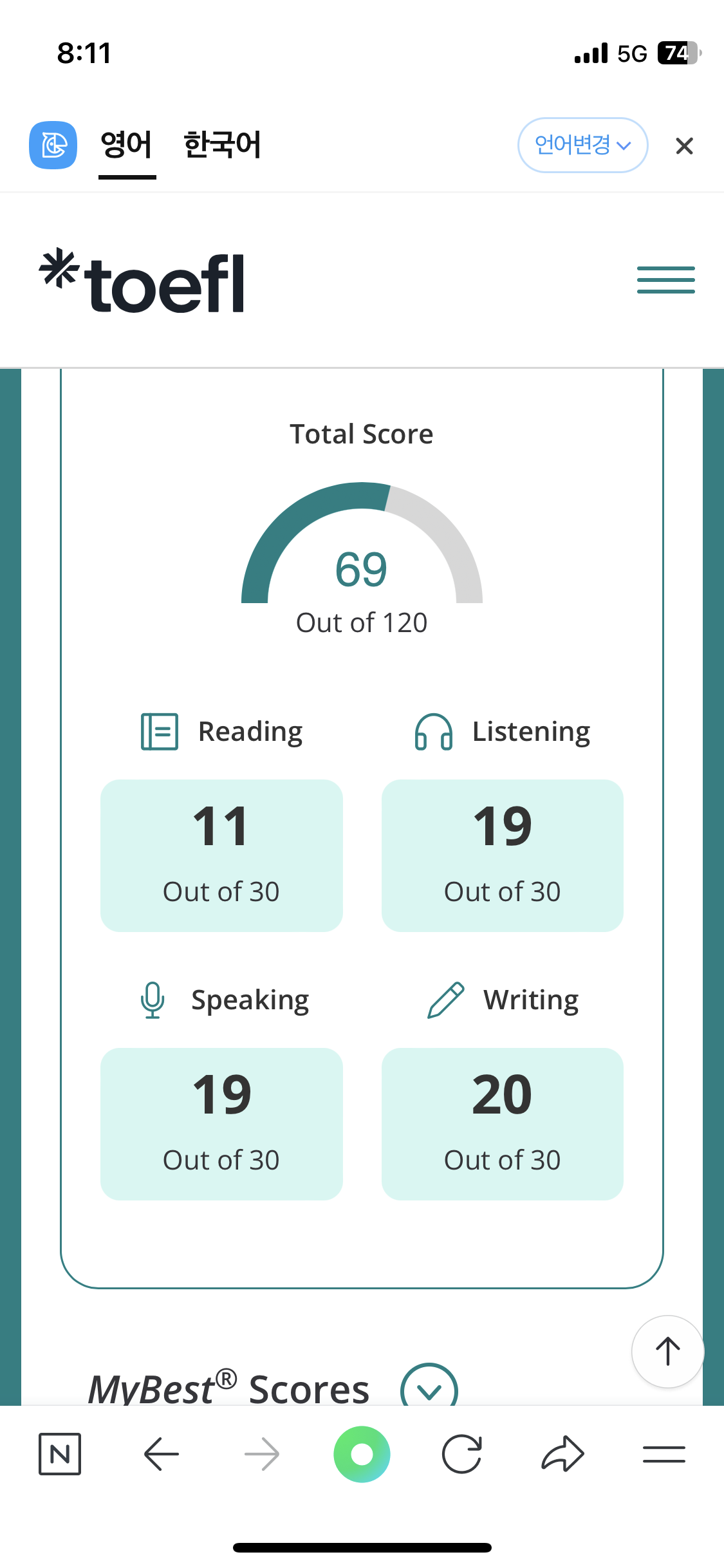The height and width of the screenshot is (1568, 724).
Task: Open the browser menu in bottom toolbar
Action: 664,1454
